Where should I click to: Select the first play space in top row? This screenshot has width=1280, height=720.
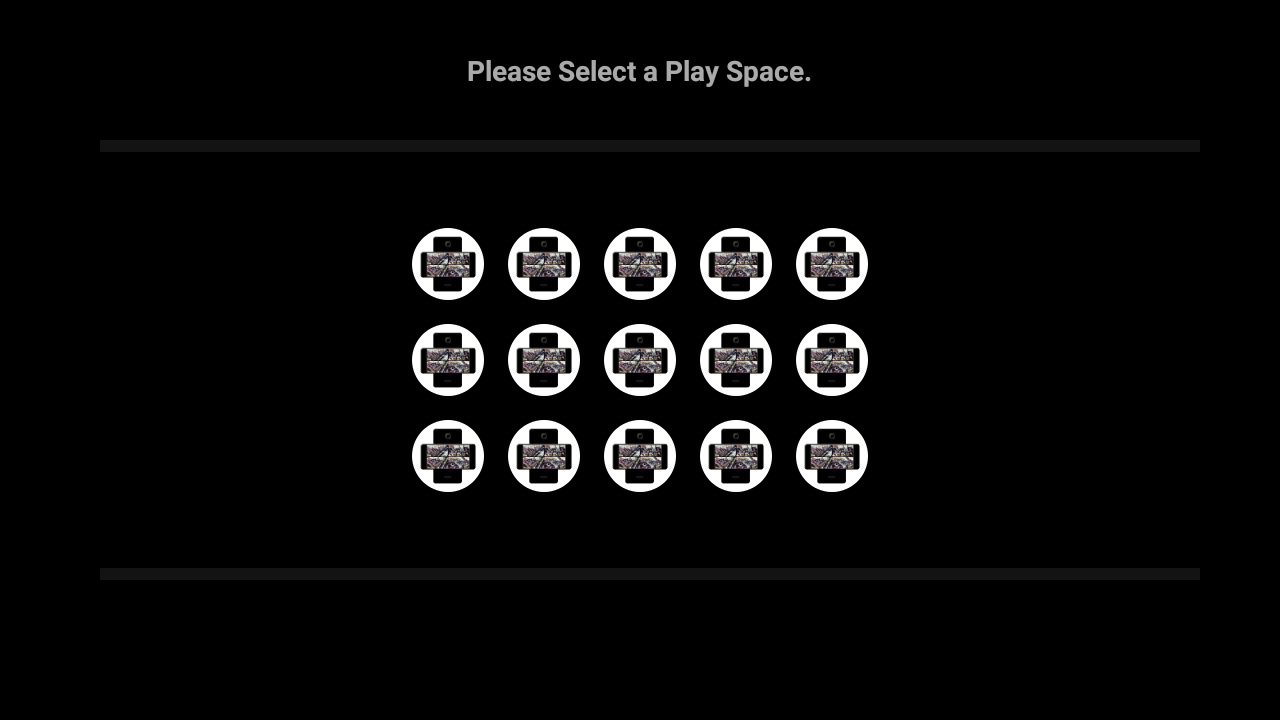coord(448,264)
